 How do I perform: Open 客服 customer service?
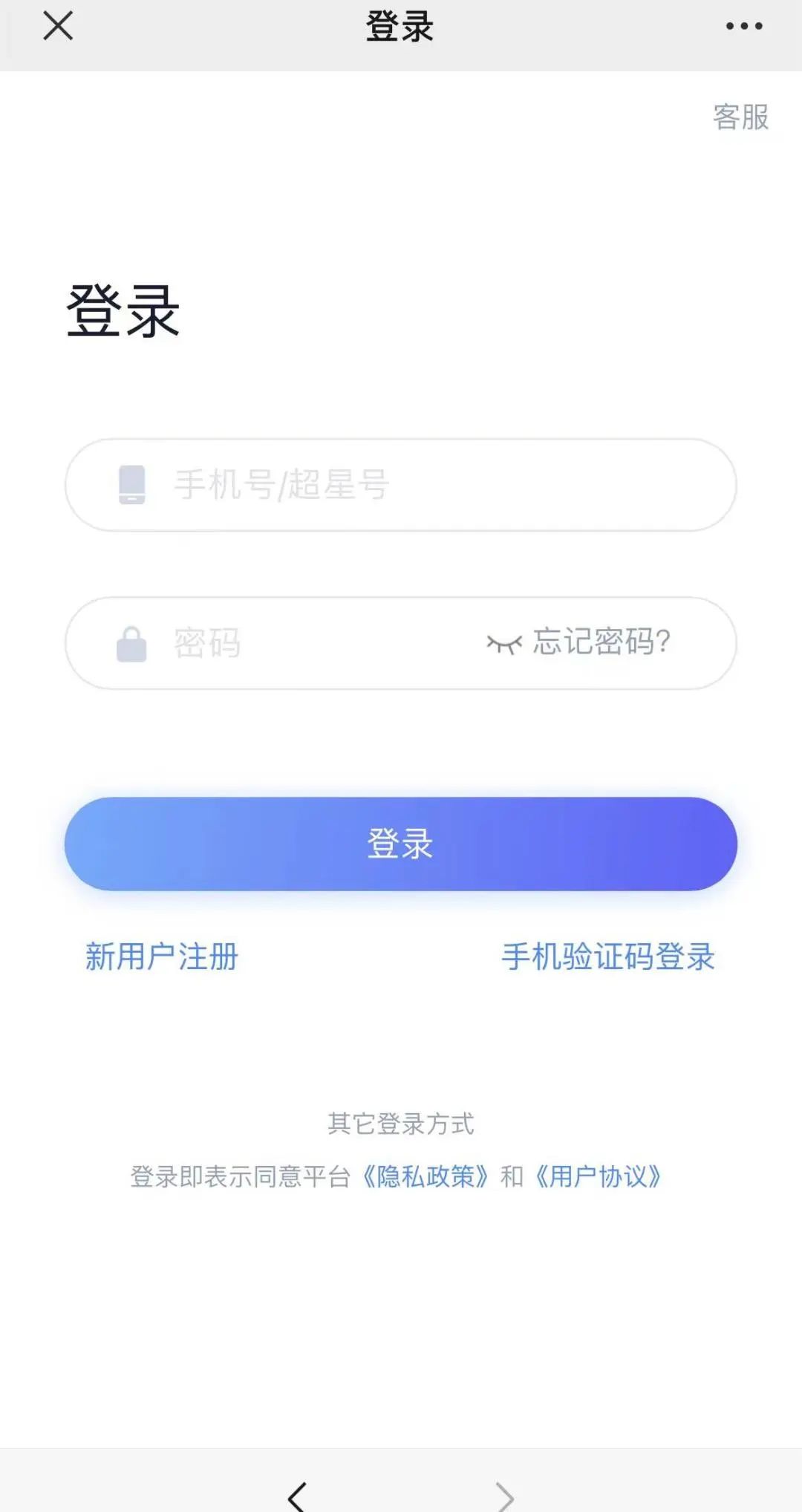pos(740,117)
